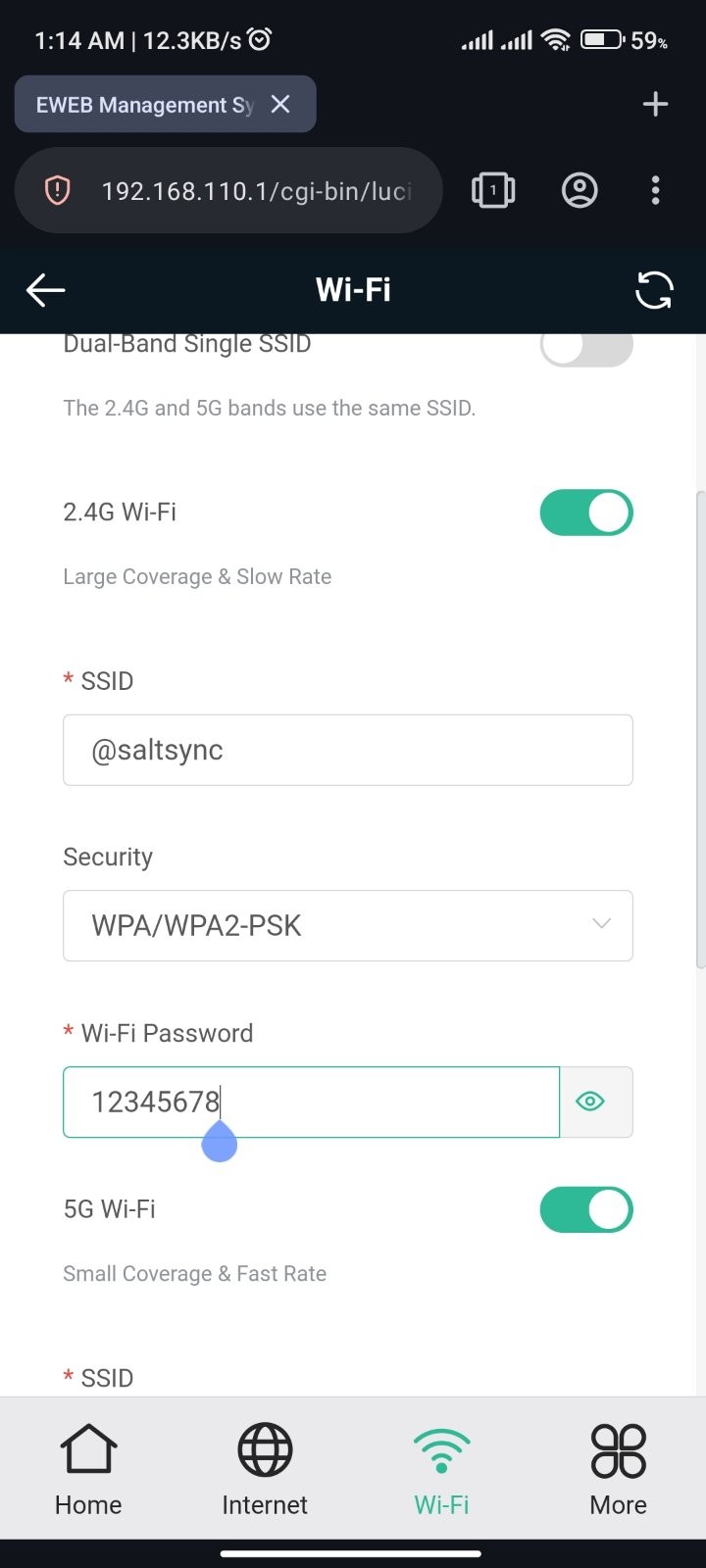Select the Wi-Fi bottom tab

pyautogui.click(x=441, y=1469)
